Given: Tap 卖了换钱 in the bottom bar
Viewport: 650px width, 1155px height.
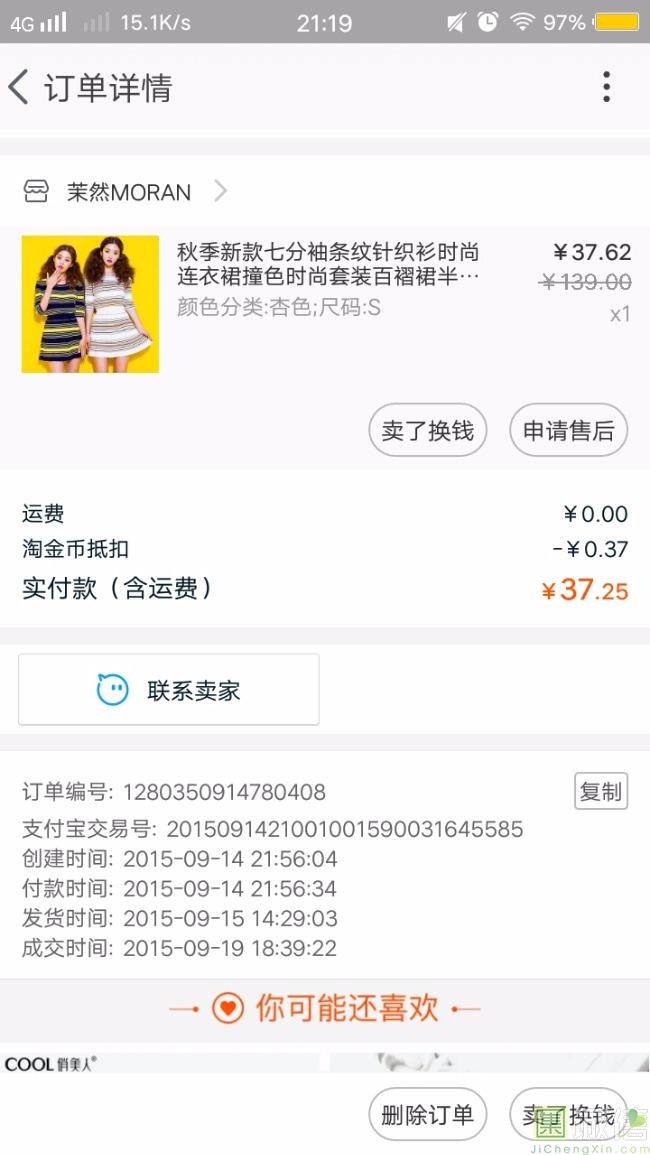Looking at the screenshot, I should [567, 1115].
